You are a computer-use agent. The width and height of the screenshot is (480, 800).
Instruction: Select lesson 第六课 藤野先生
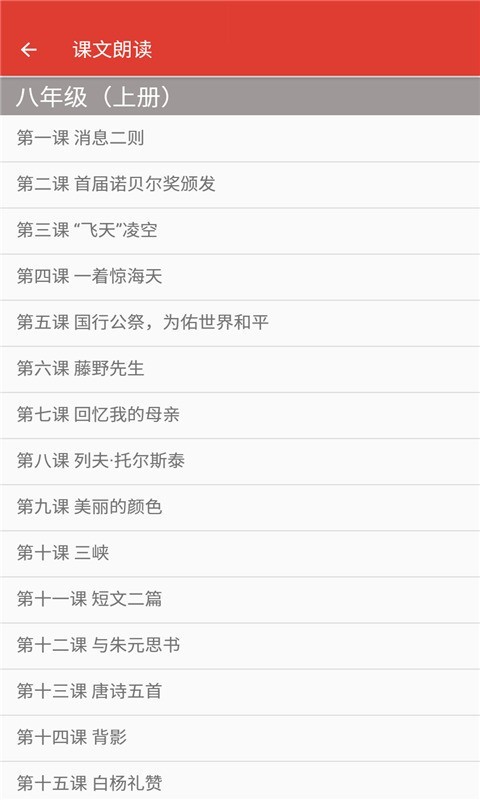click(x=240, y=369)
